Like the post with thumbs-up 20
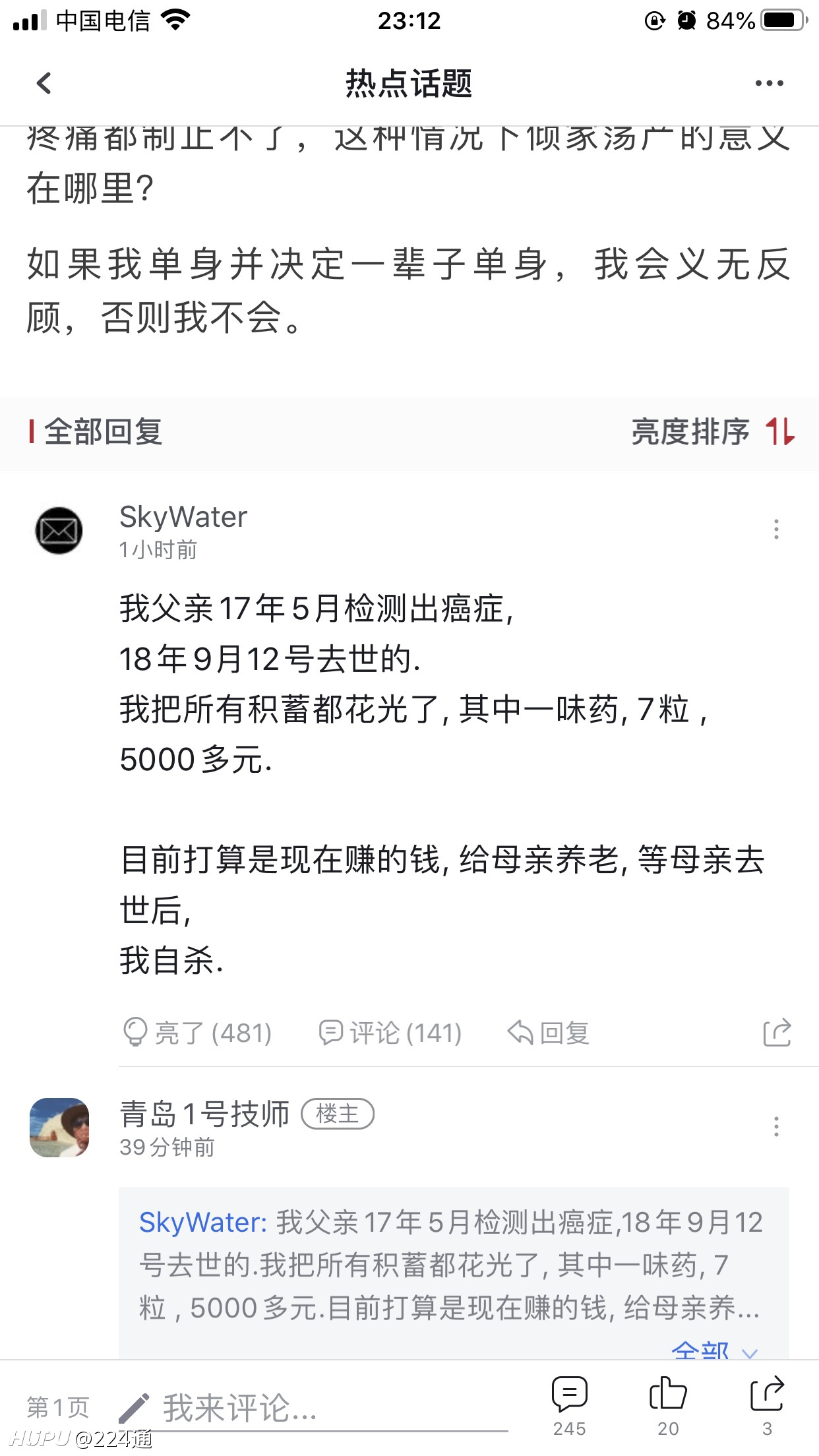The height and width of the screenshot is (1456, 819). pos(668,1405)
